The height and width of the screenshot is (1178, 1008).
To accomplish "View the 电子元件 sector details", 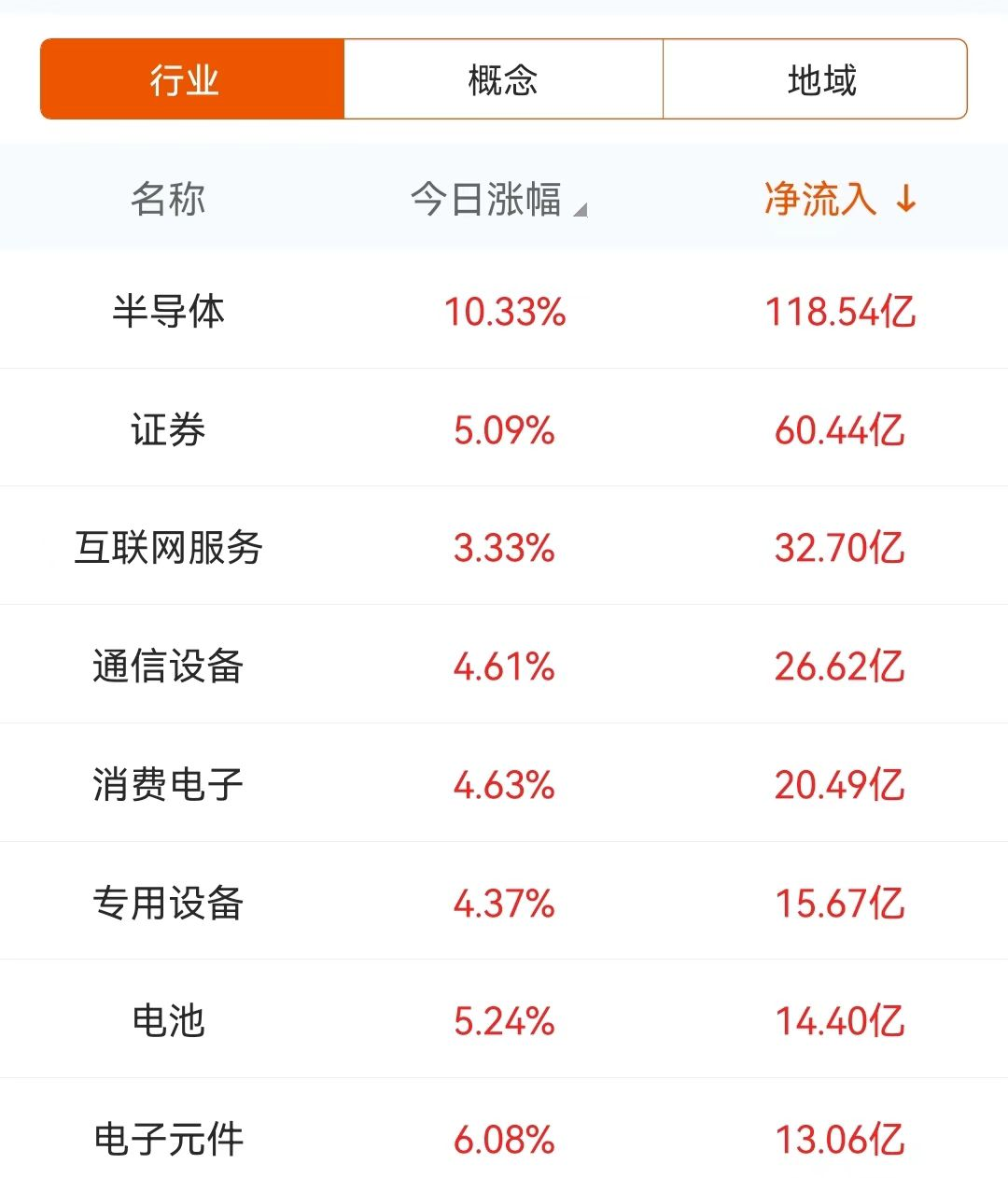I will tap(169, 1138).
